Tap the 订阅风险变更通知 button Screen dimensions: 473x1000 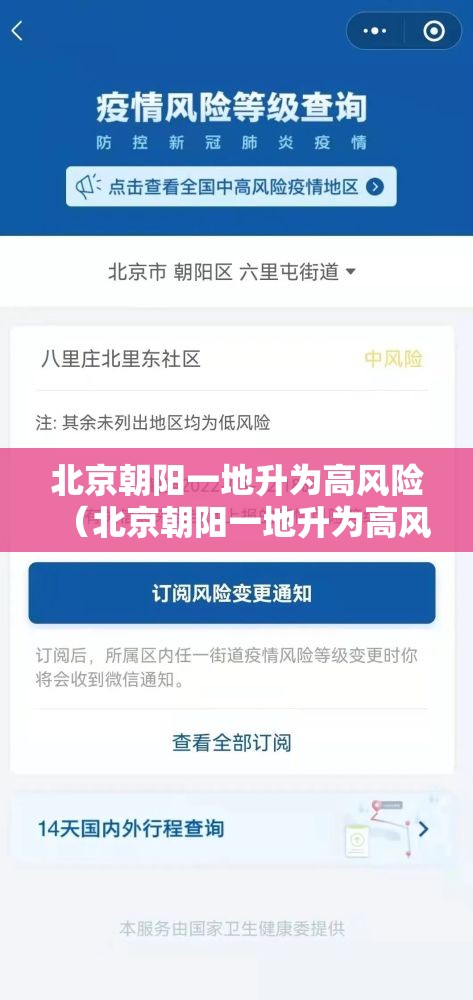232,593
